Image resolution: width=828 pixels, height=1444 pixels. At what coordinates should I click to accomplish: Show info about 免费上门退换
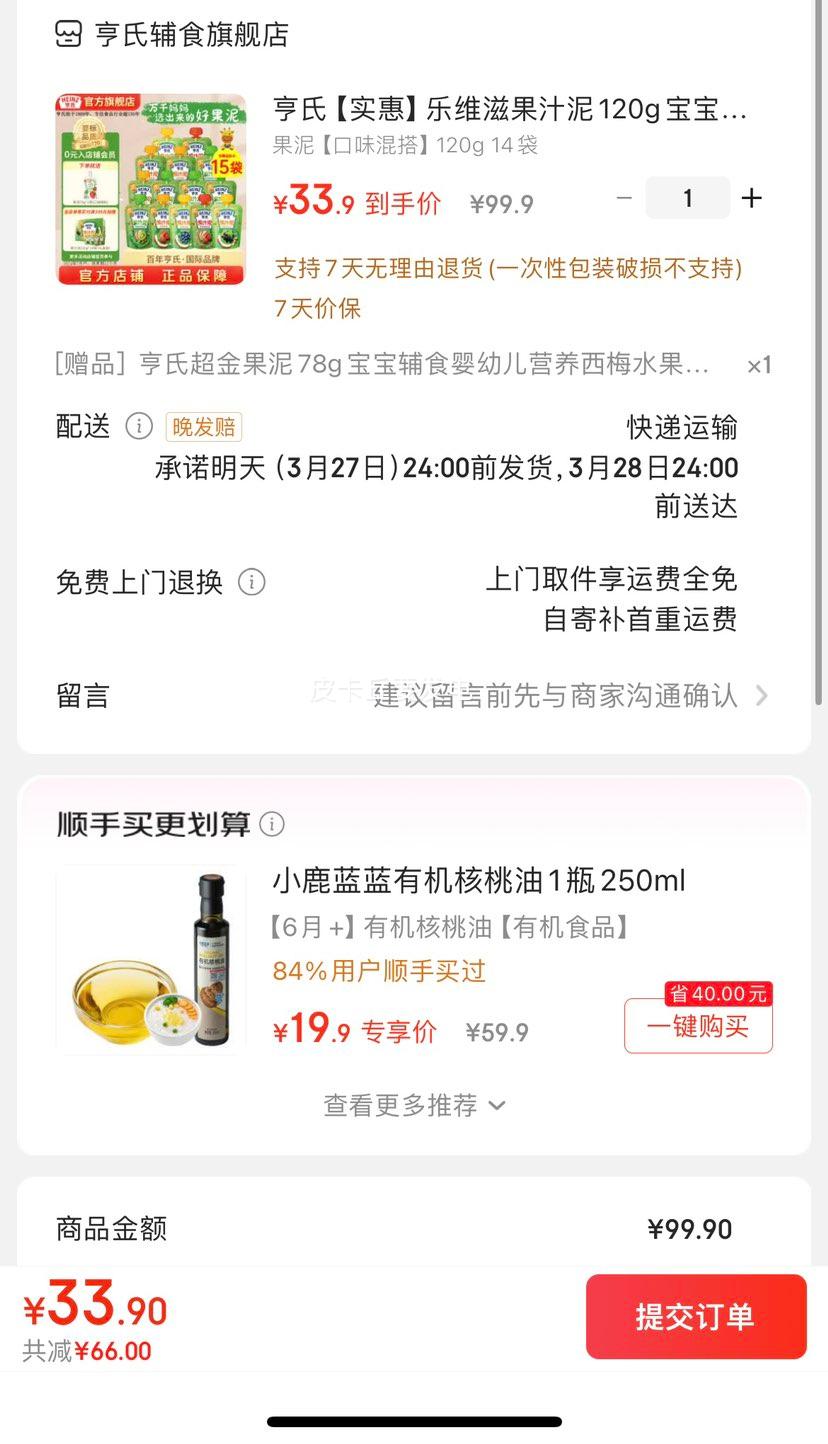(x=252, y=582)
